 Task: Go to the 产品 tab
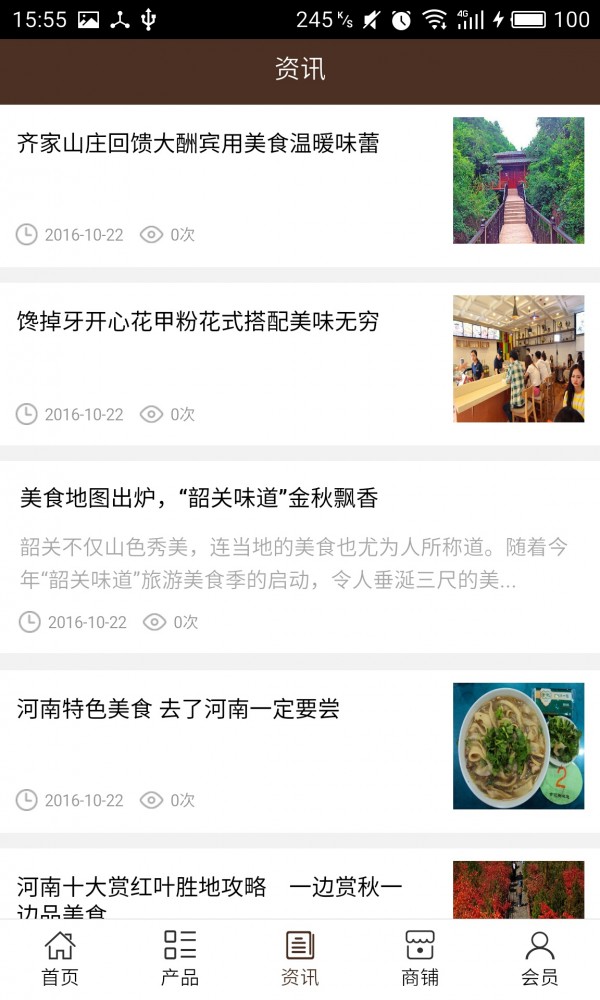(180, 958)
